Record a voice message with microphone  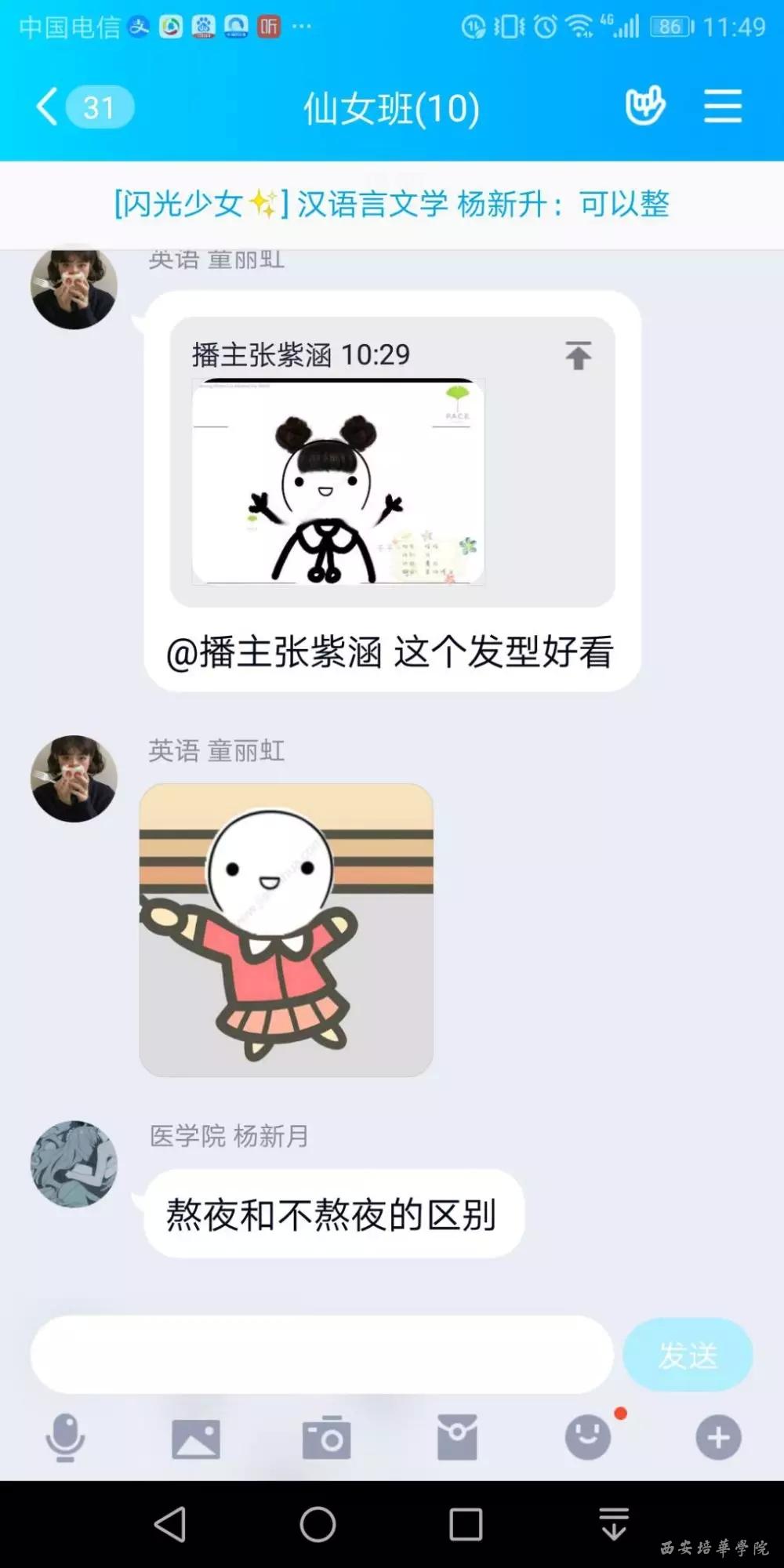[x=65, y=1438]
